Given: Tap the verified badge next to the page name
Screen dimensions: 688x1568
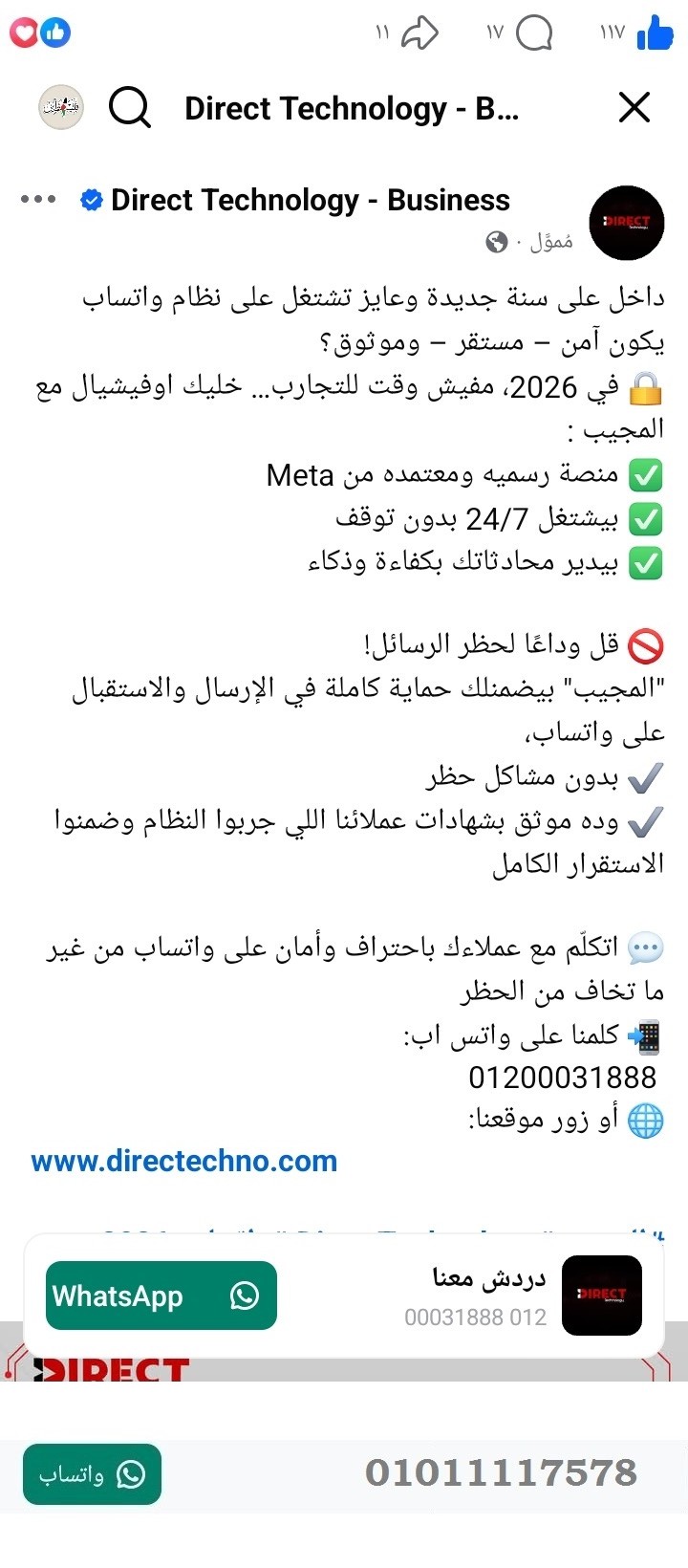Looking at the screenshot, I should pyautogui.click(x=90, y=200).
